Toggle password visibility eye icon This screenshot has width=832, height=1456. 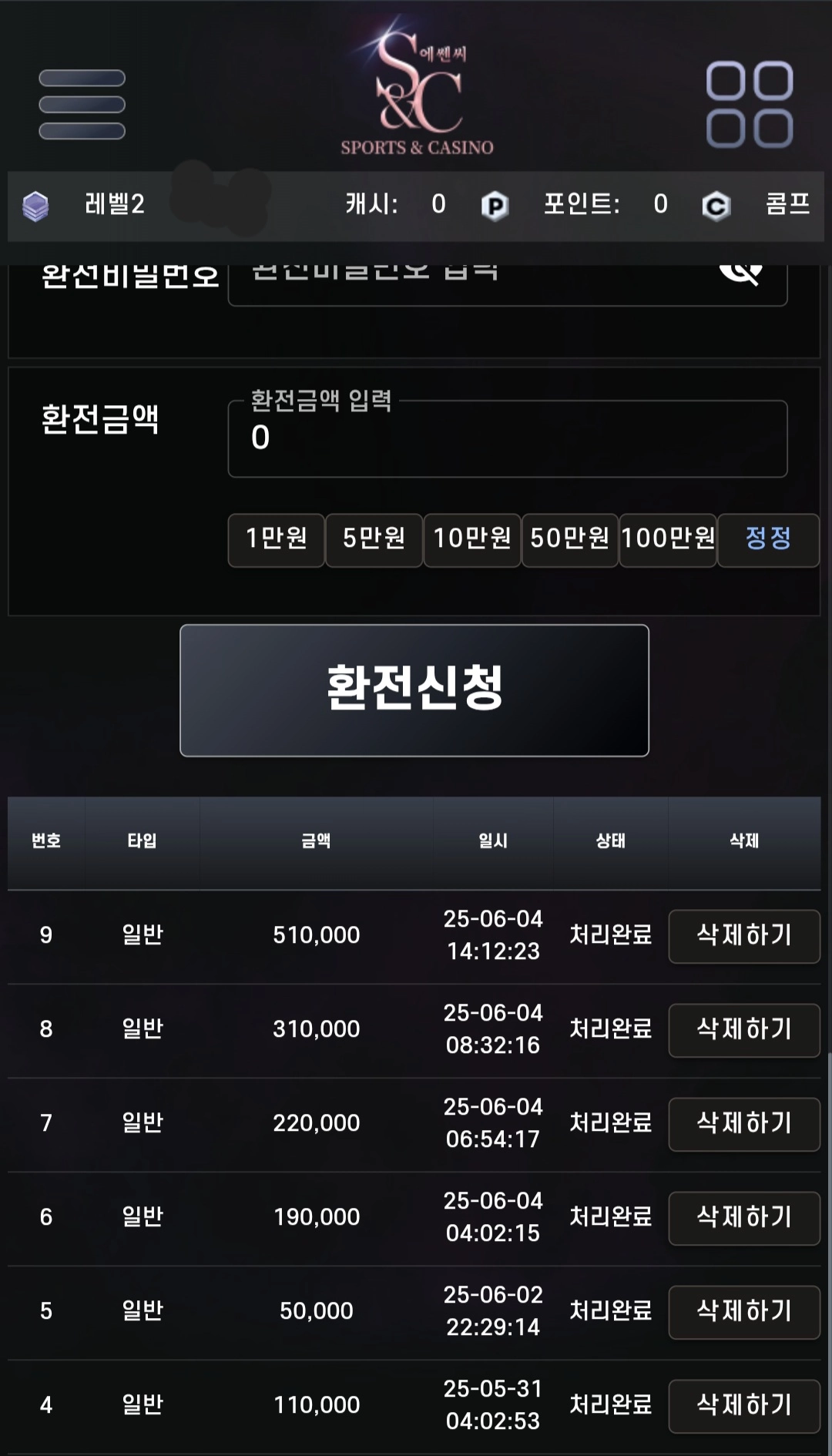click(x=740, y=273)
